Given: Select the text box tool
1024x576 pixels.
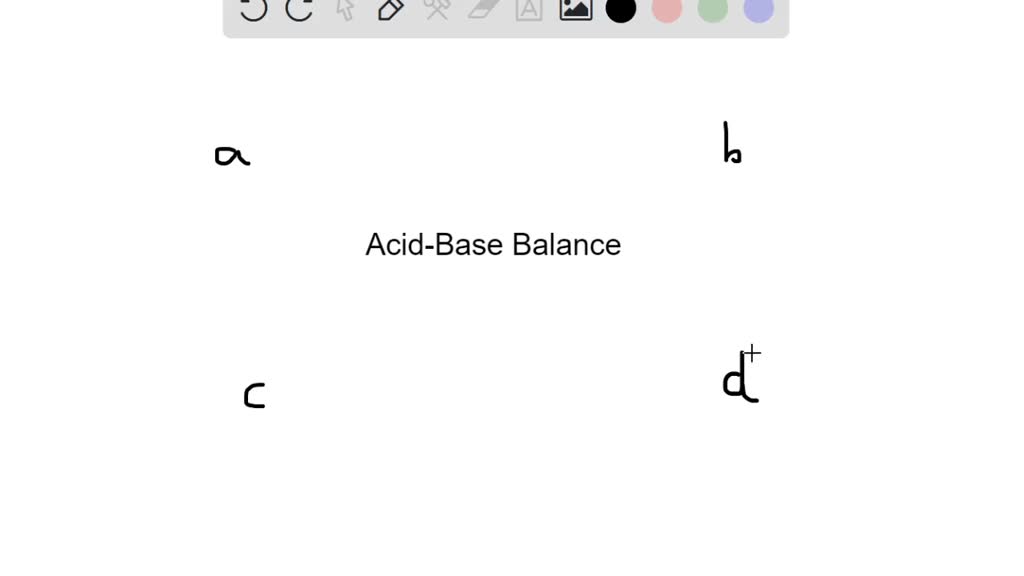Looking at the screenshot, I should (x=529, y=10).
